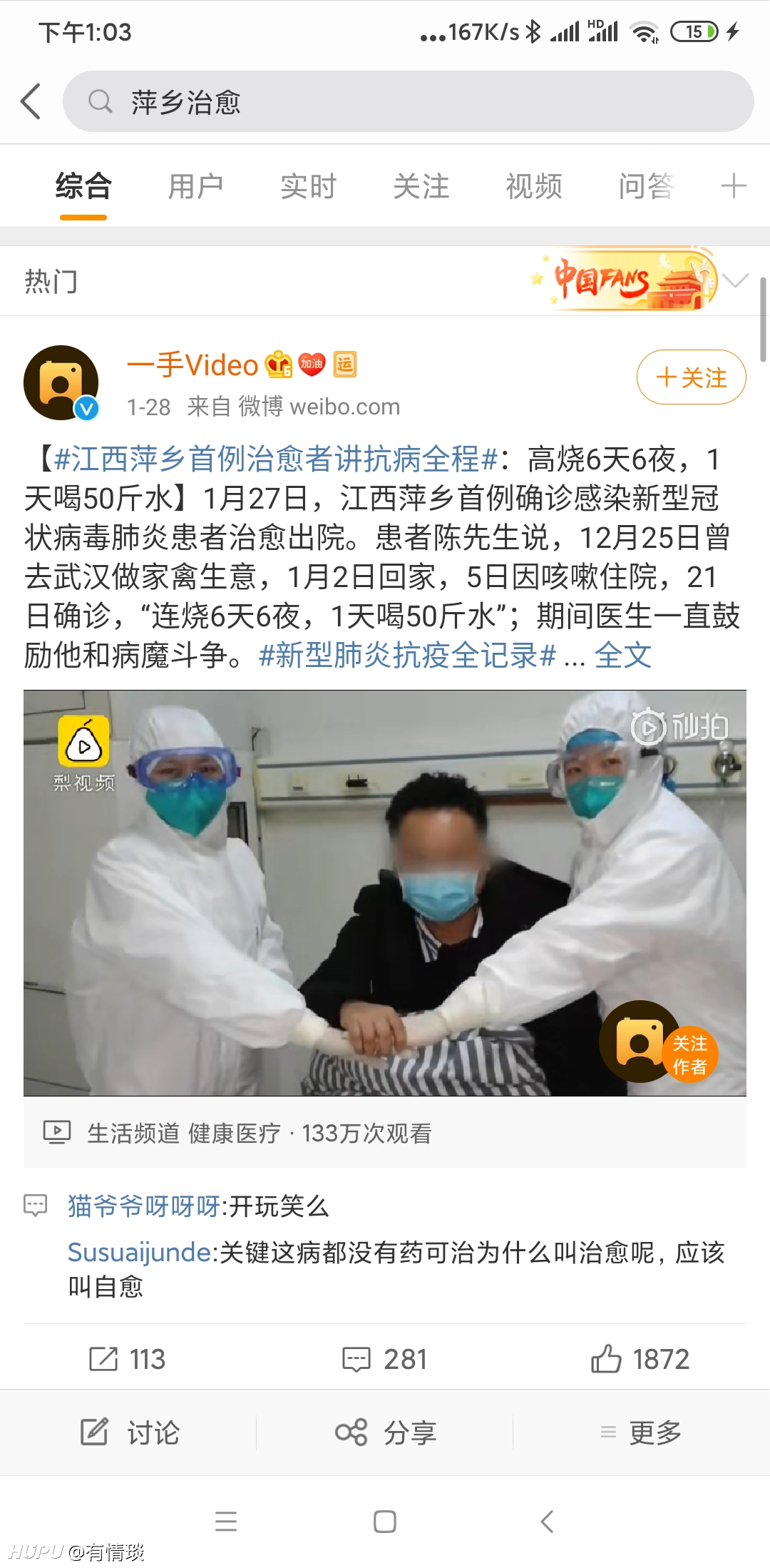The height and width of the screenshot is (1568, 770).
Task: Tap 关注作者 on the video
Action: pyautogui.click(x=689, y=1054)
